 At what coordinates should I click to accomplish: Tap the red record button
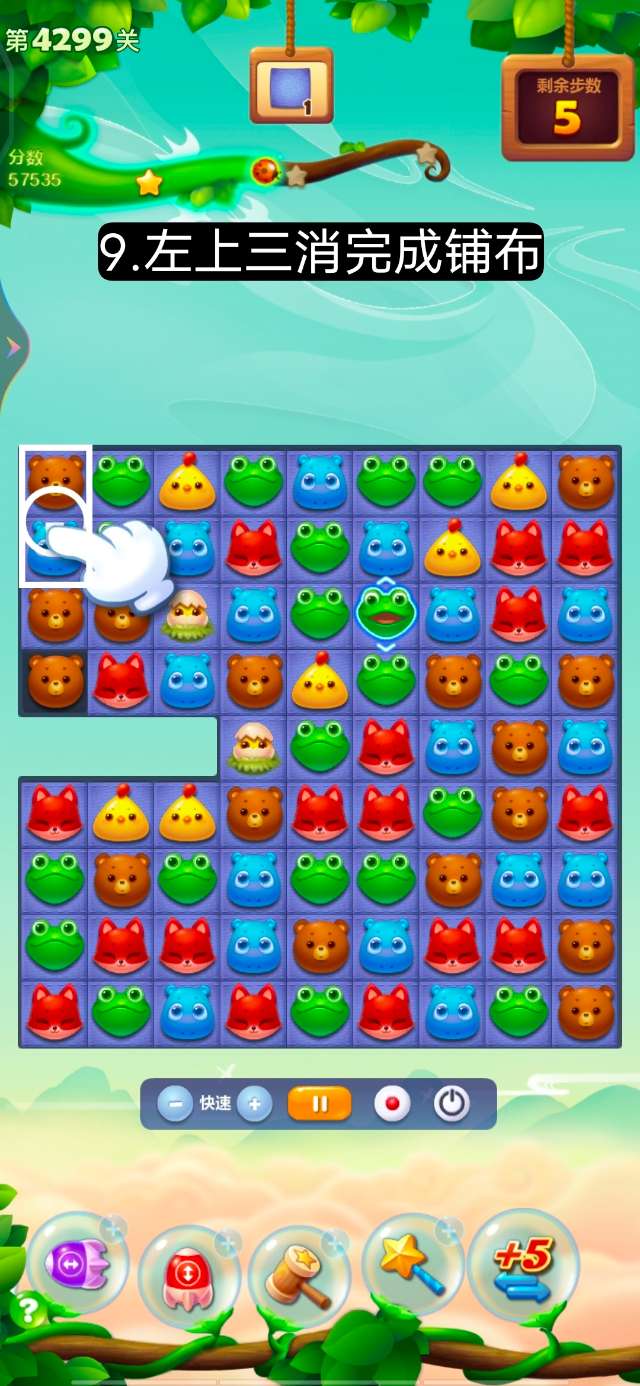click(392, 1104)
